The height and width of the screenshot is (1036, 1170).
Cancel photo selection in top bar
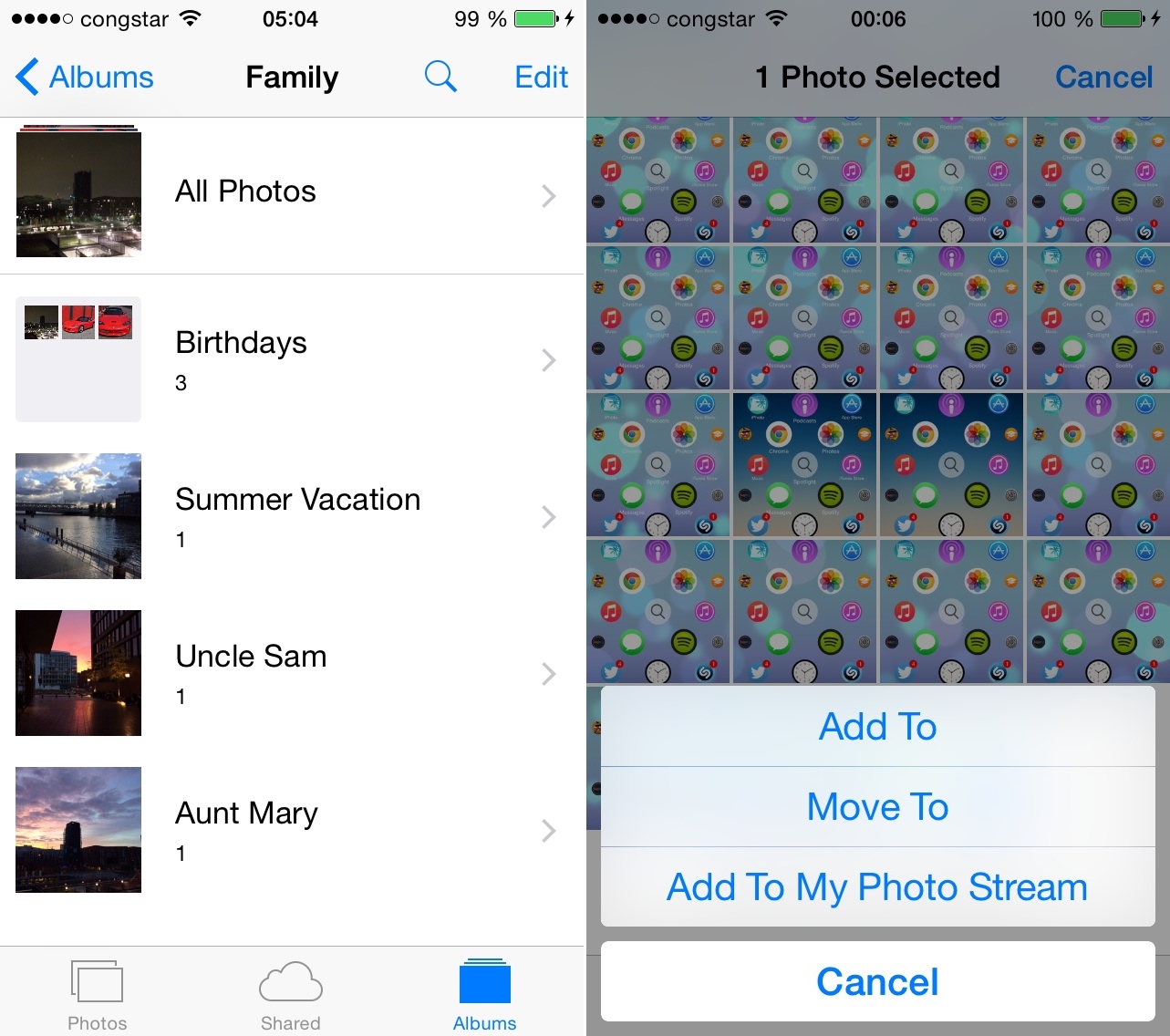pos(1103,78)
